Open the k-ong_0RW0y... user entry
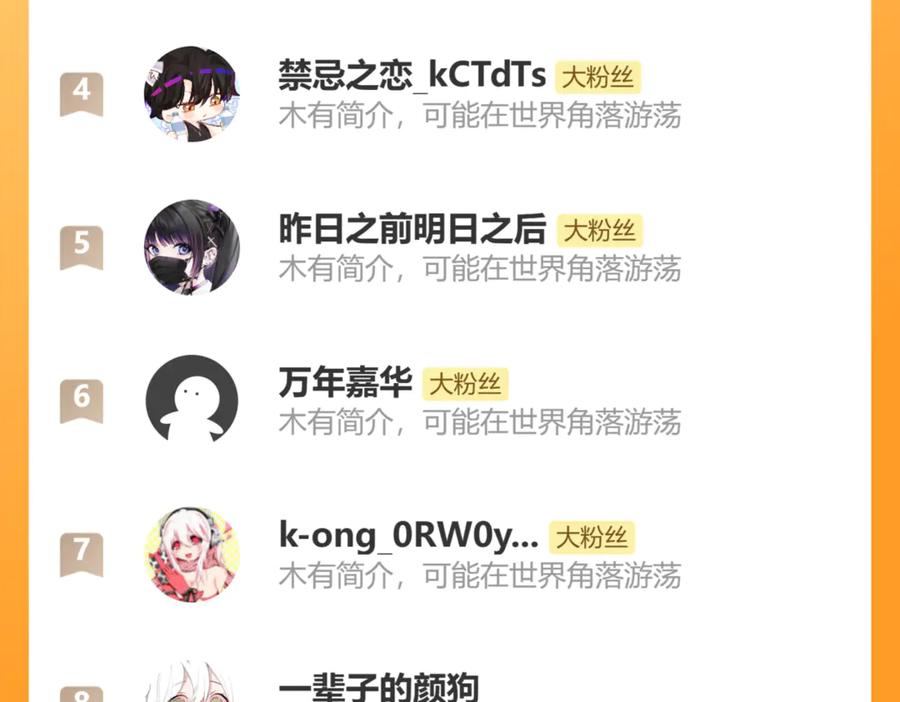900x702 pixels. 408,538
